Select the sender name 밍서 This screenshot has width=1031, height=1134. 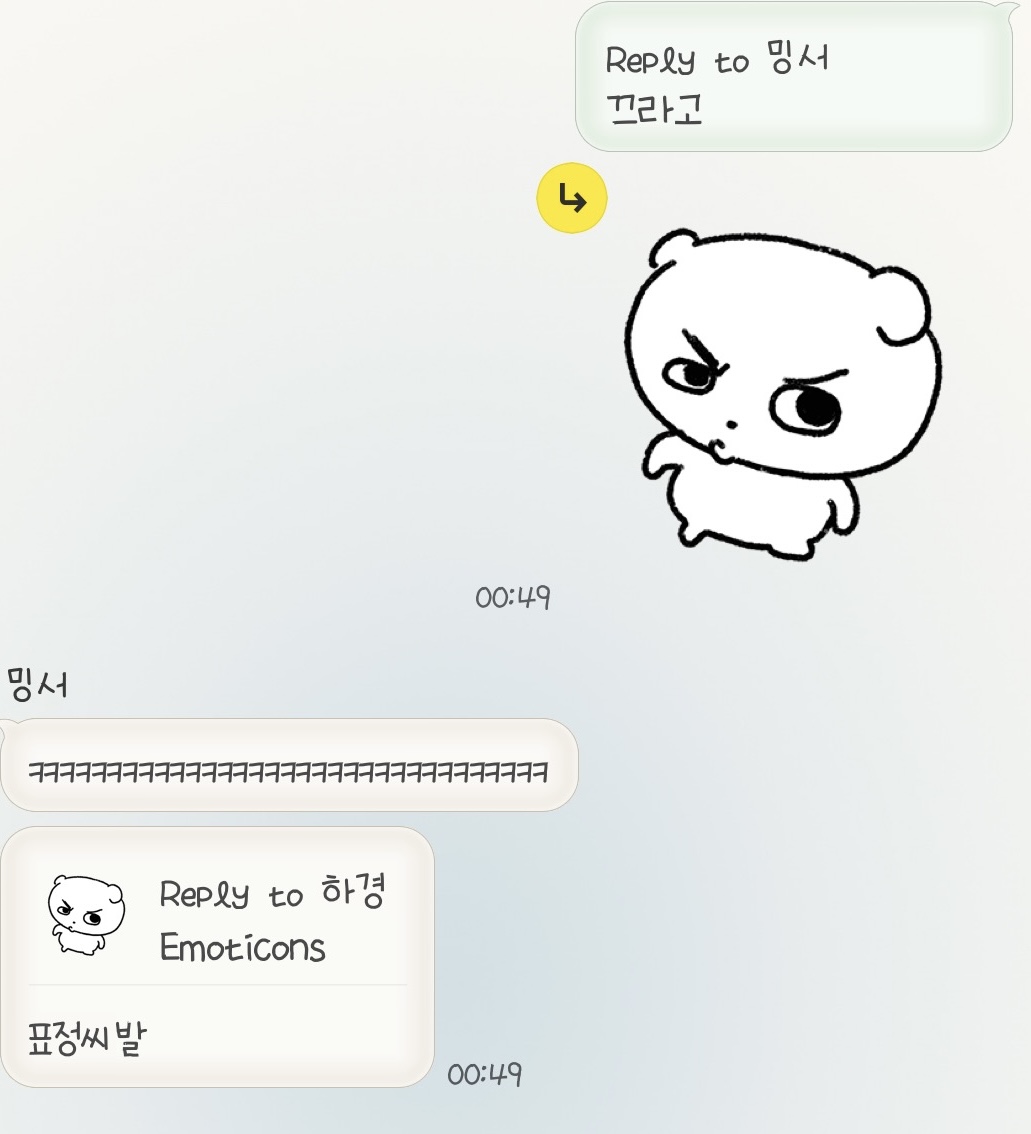click(38, 685)
